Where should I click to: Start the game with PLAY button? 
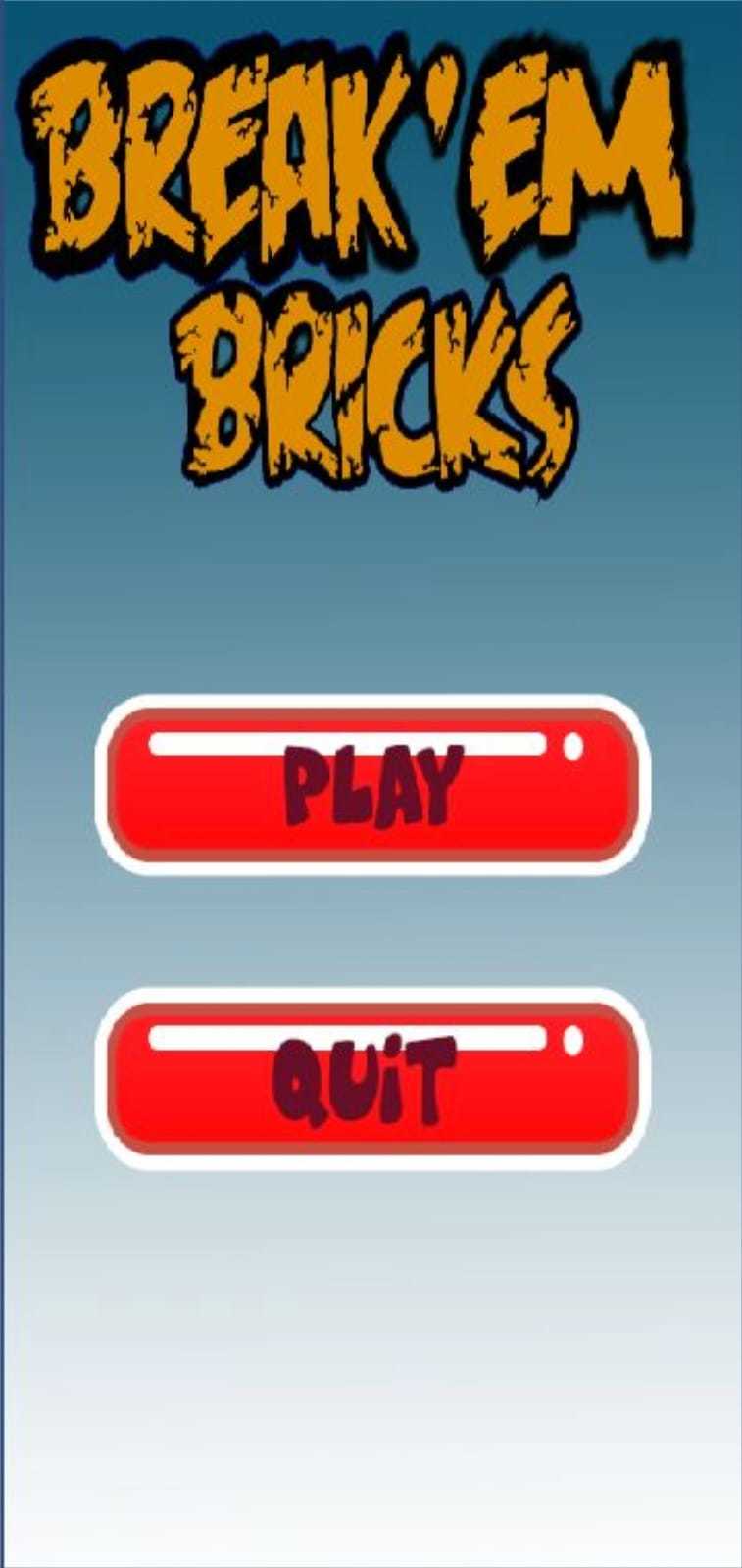pos(372,786)
